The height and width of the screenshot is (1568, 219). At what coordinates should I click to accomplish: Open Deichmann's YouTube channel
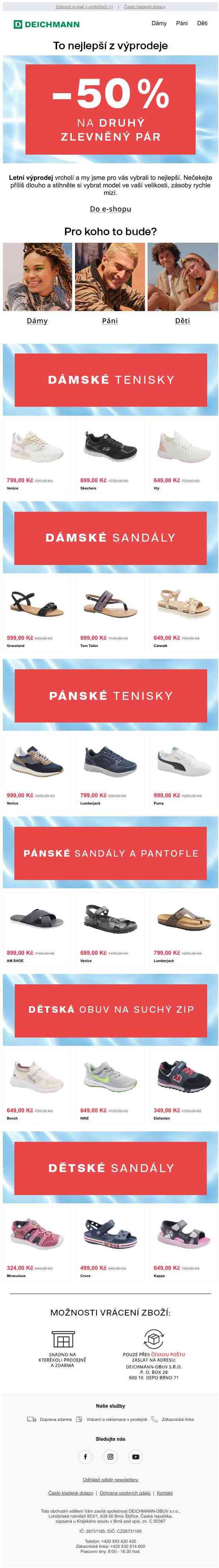coord(136,1452)
